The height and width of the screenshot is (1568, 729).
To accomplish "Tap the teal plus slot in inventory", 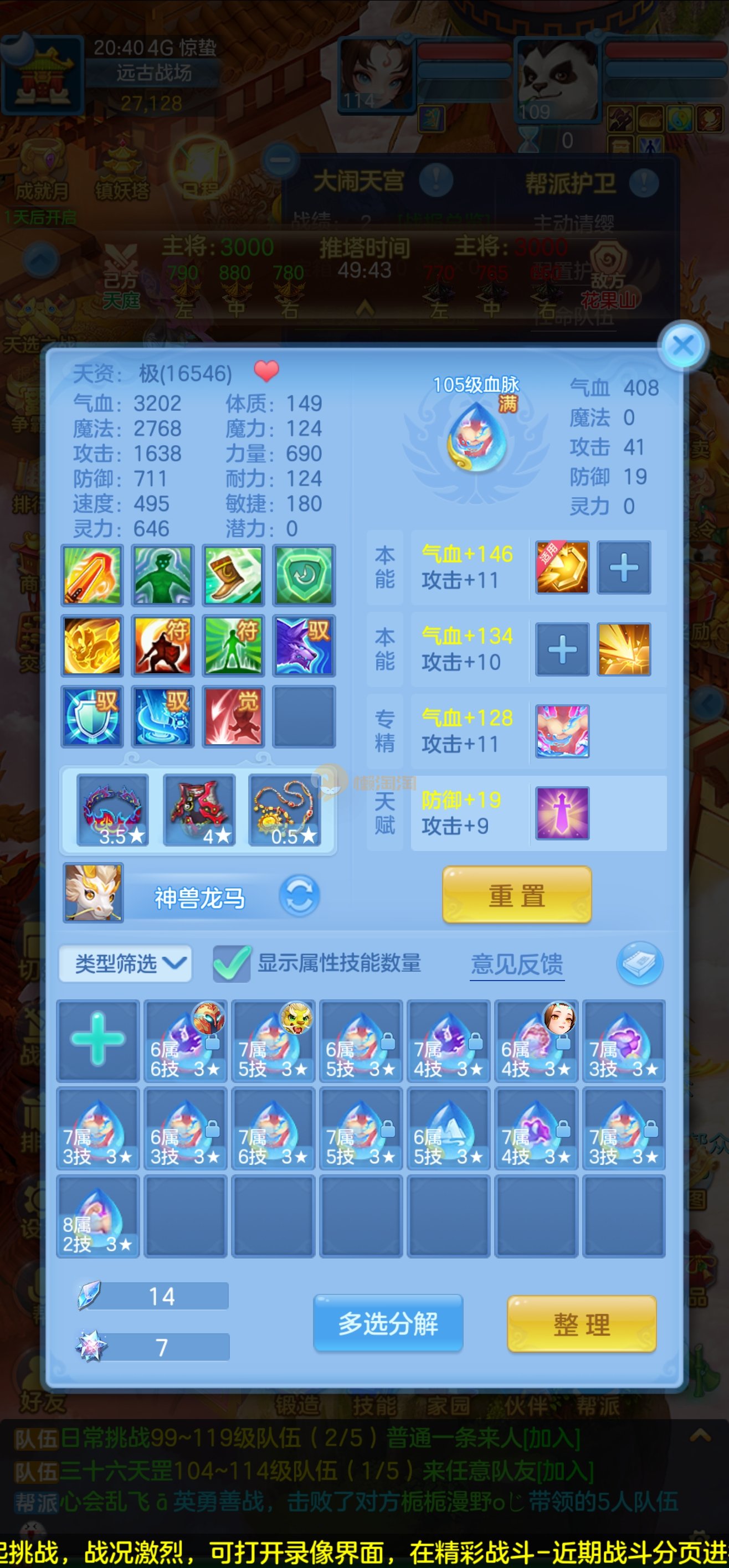I will pos(98,1040).
